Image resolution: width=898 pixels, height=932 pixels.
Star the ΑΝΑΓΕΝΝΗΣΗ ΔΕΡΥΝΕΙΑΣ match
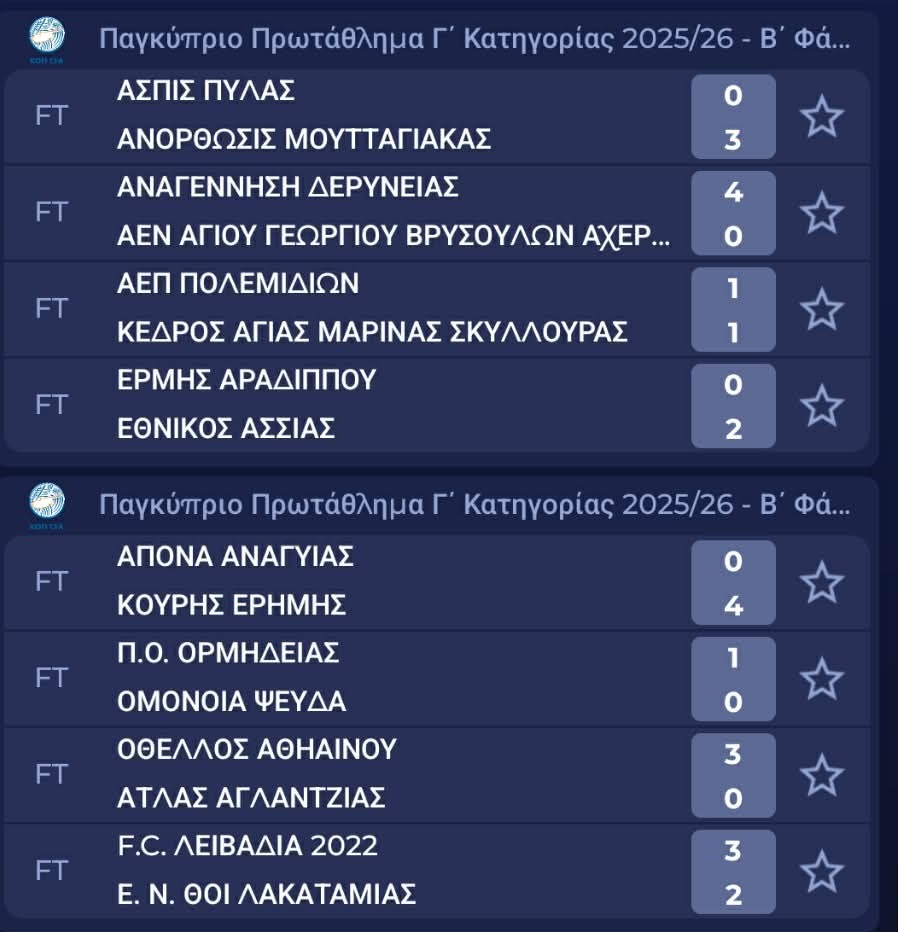pyautogui.click(x=821, y=213)
